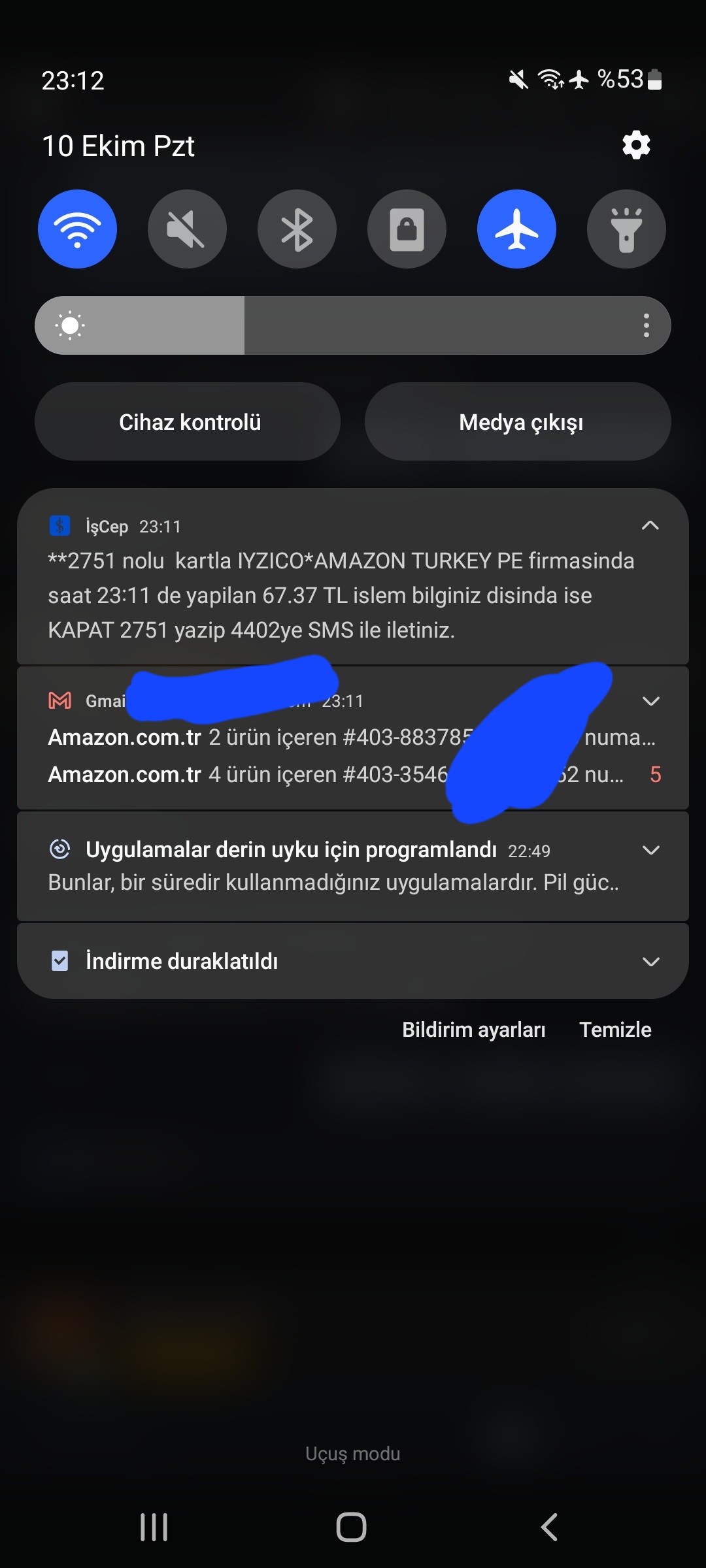Image resolution: width=706 pixels, height=1568 pixels.
Task: Turn off Wi-Fi
Action: tap(77, 229)
